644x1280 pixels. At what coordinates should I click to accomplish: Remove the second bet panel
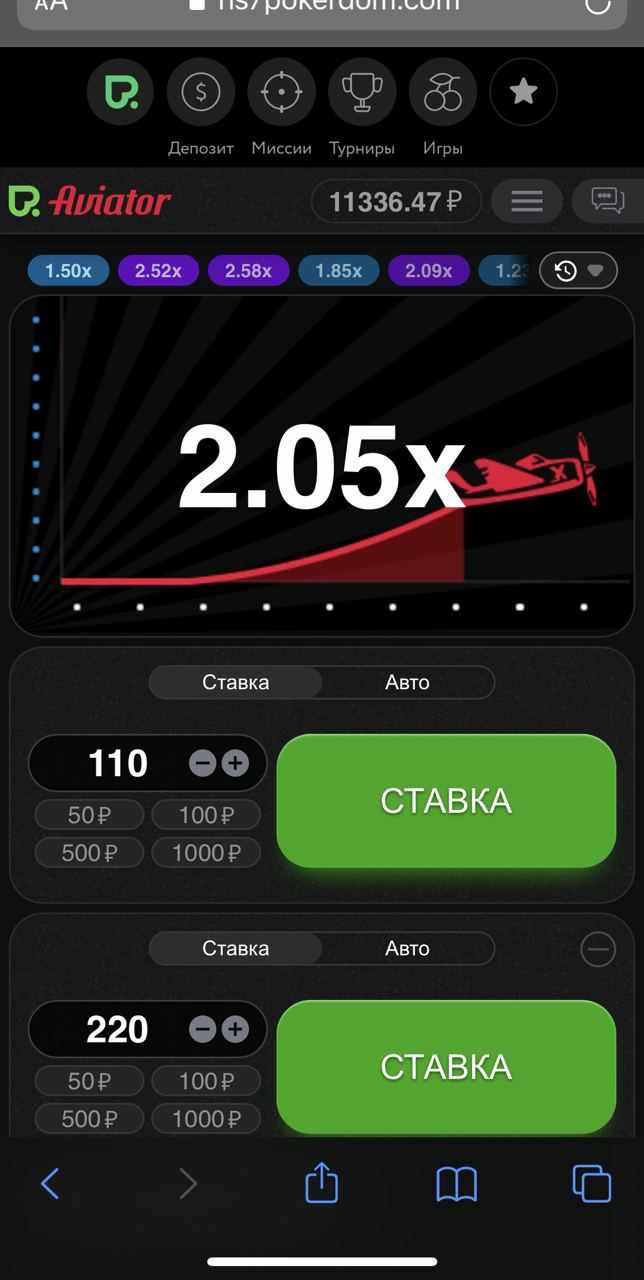coord(598,949)
